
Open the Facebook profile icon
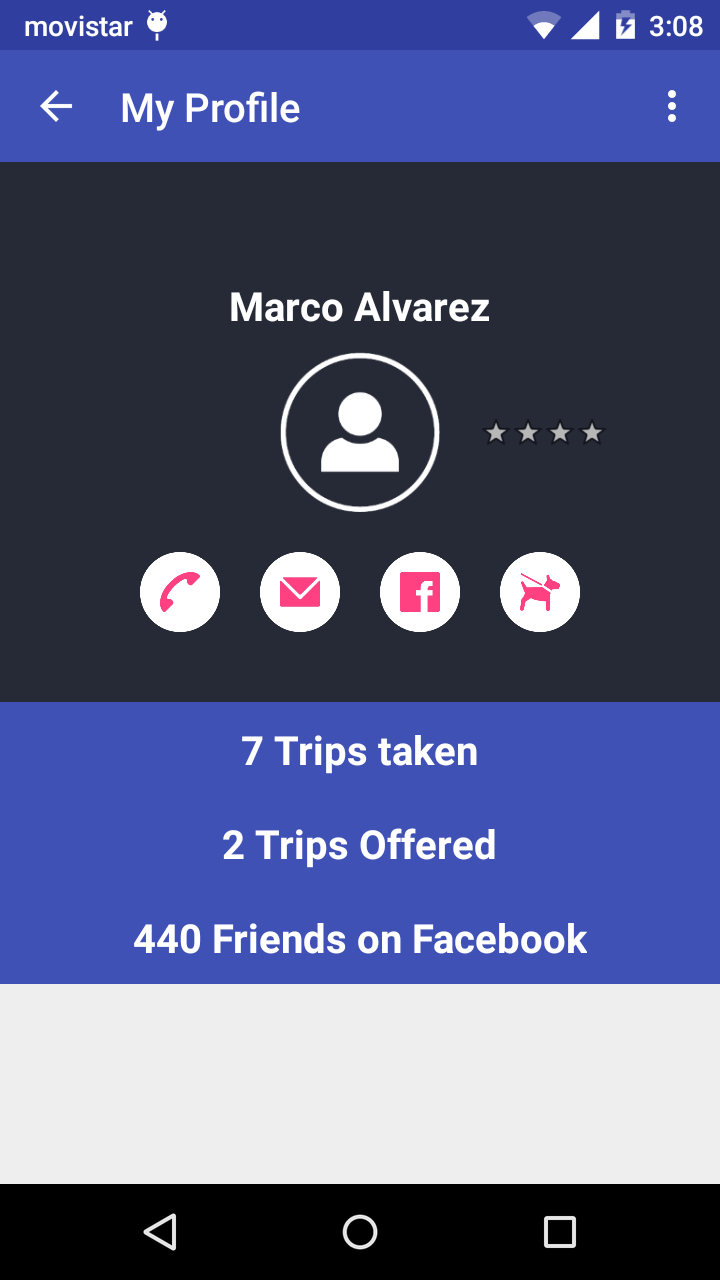[x=420, y=592]
